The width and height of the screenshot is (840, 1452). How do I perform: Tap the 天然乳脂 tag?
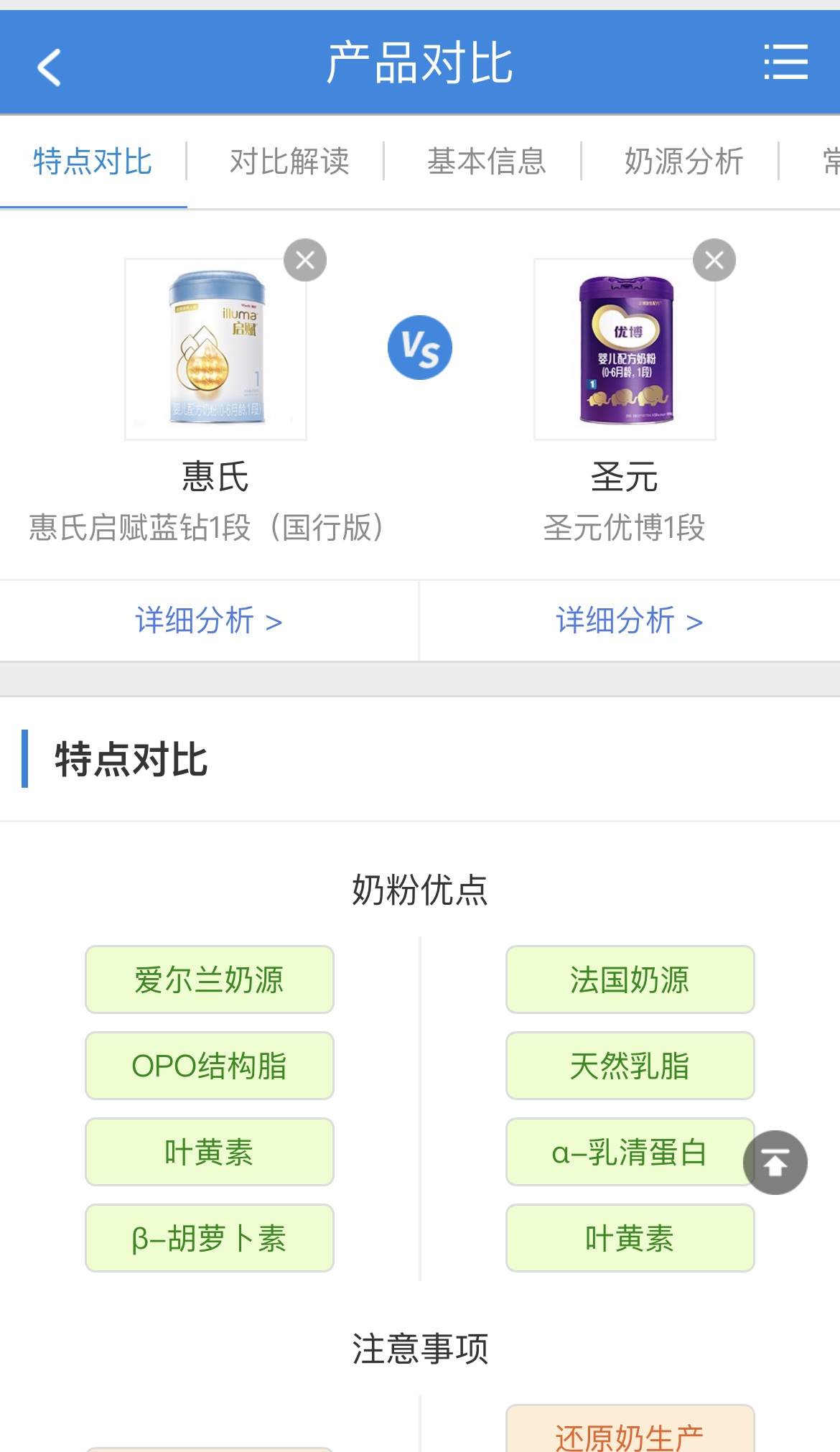pyautogui.click(x=630, y=1066)
